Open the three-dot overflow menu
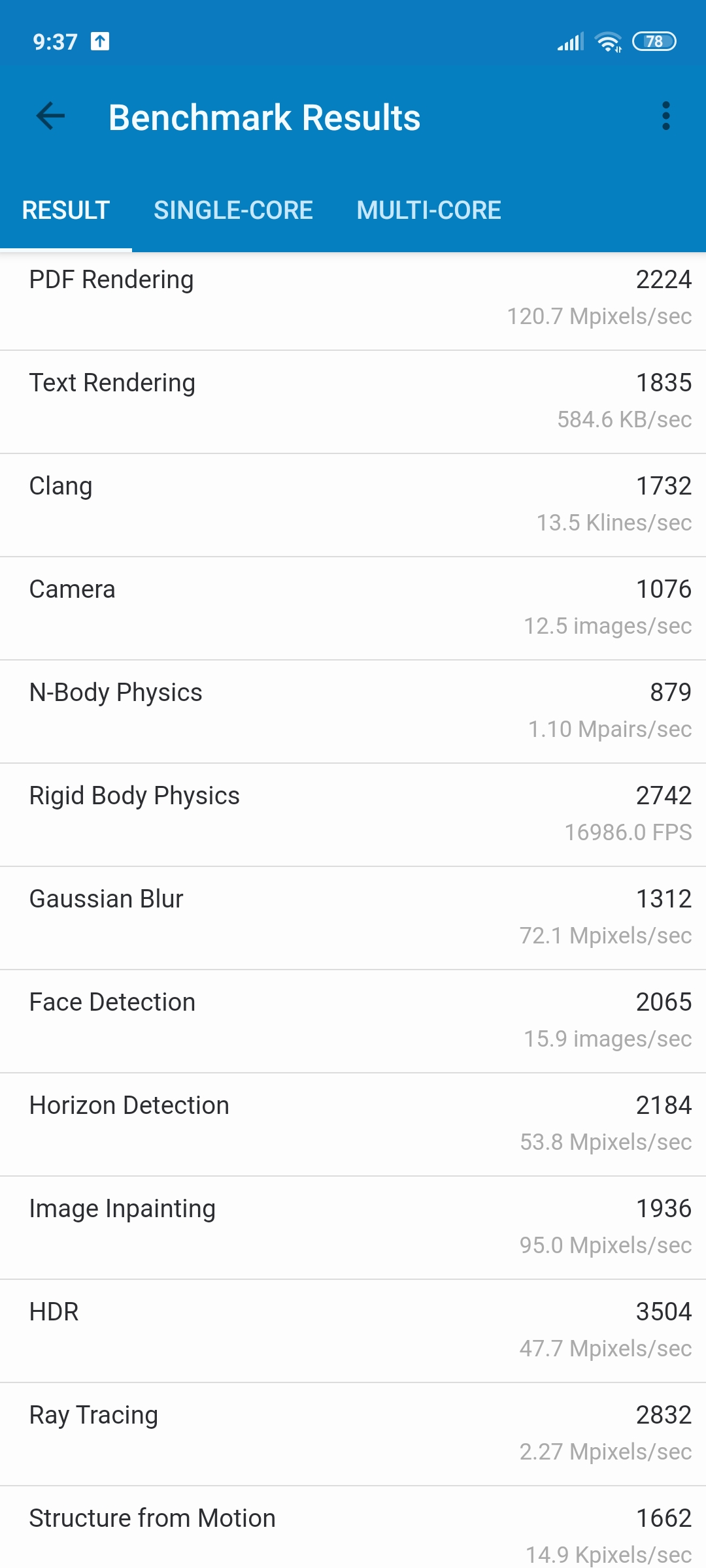This screenshot has width=706, height=1568. pyautogui.click(x=665, y=116)
